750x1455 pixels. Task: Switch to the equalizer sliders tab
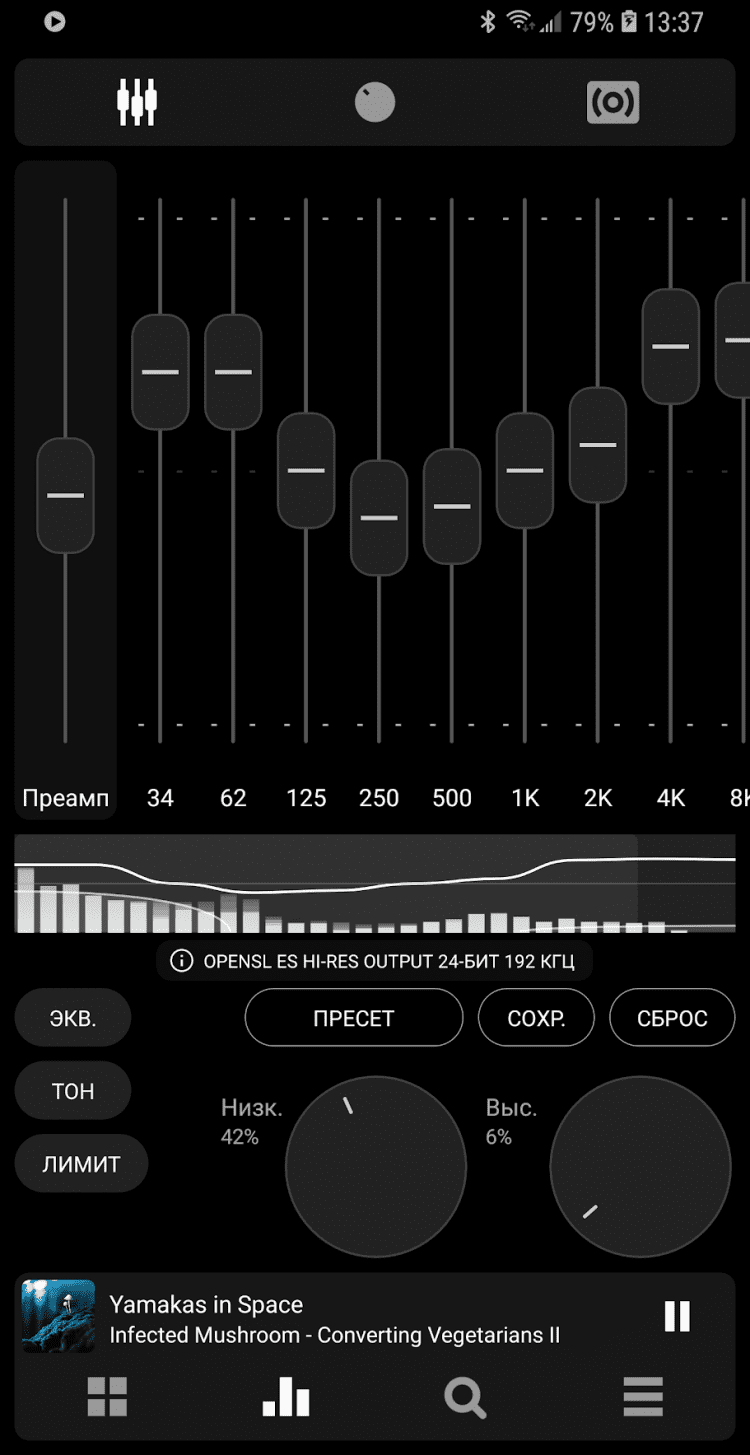(137, 102)
